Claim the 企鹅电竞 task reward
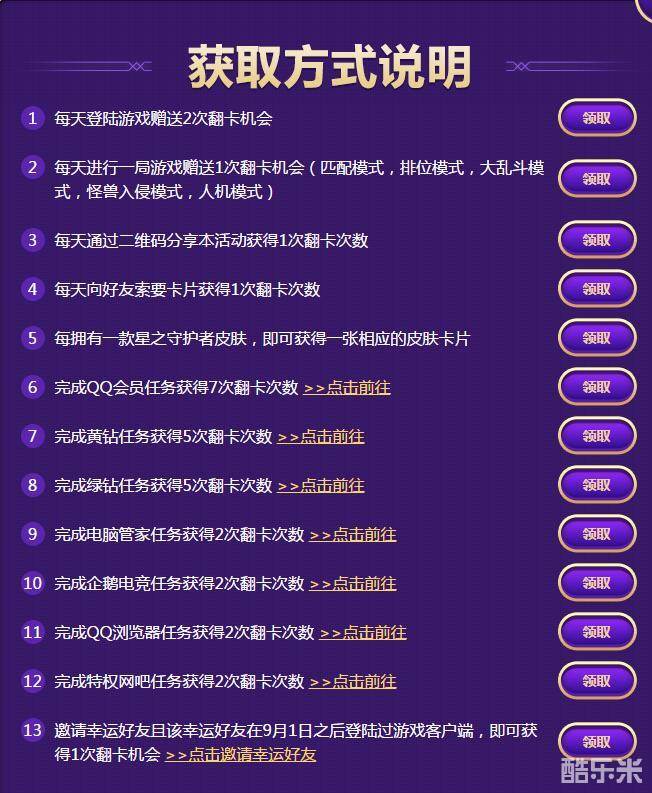Viewport: 652px width, 793px height. coord(596,583)
